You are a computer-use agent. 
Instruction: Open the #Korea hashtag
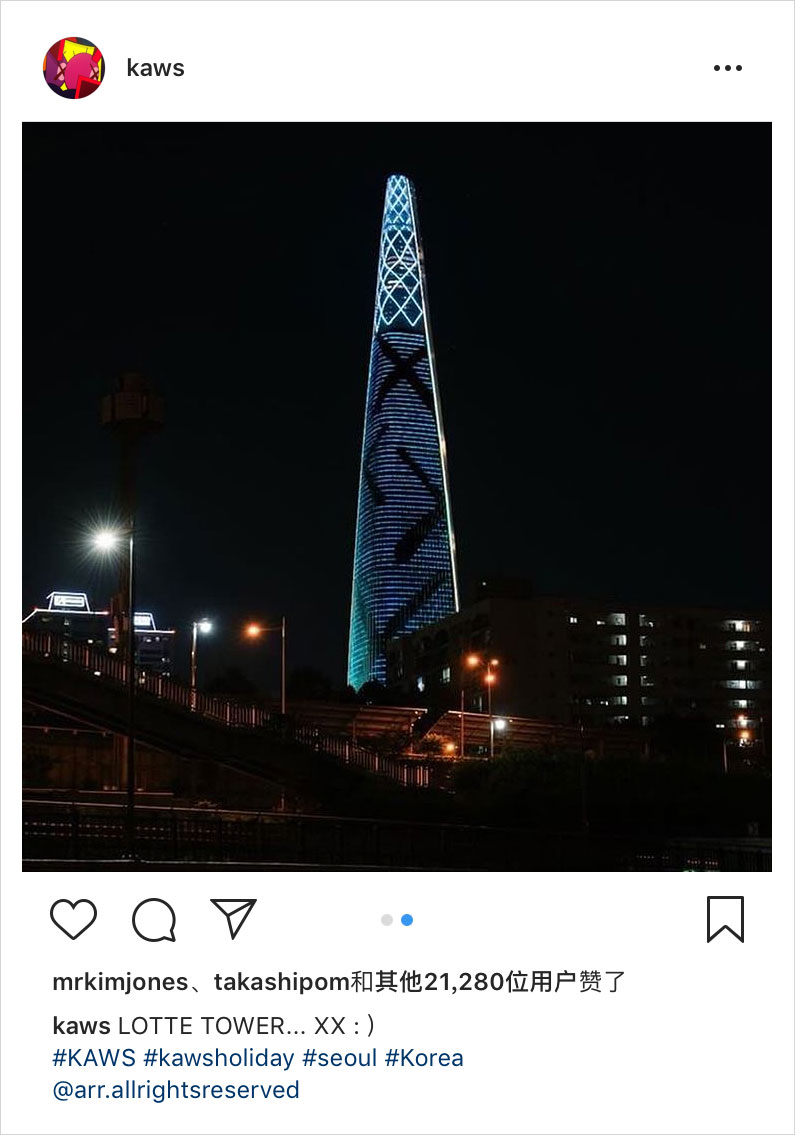[x=424, y=1057]
